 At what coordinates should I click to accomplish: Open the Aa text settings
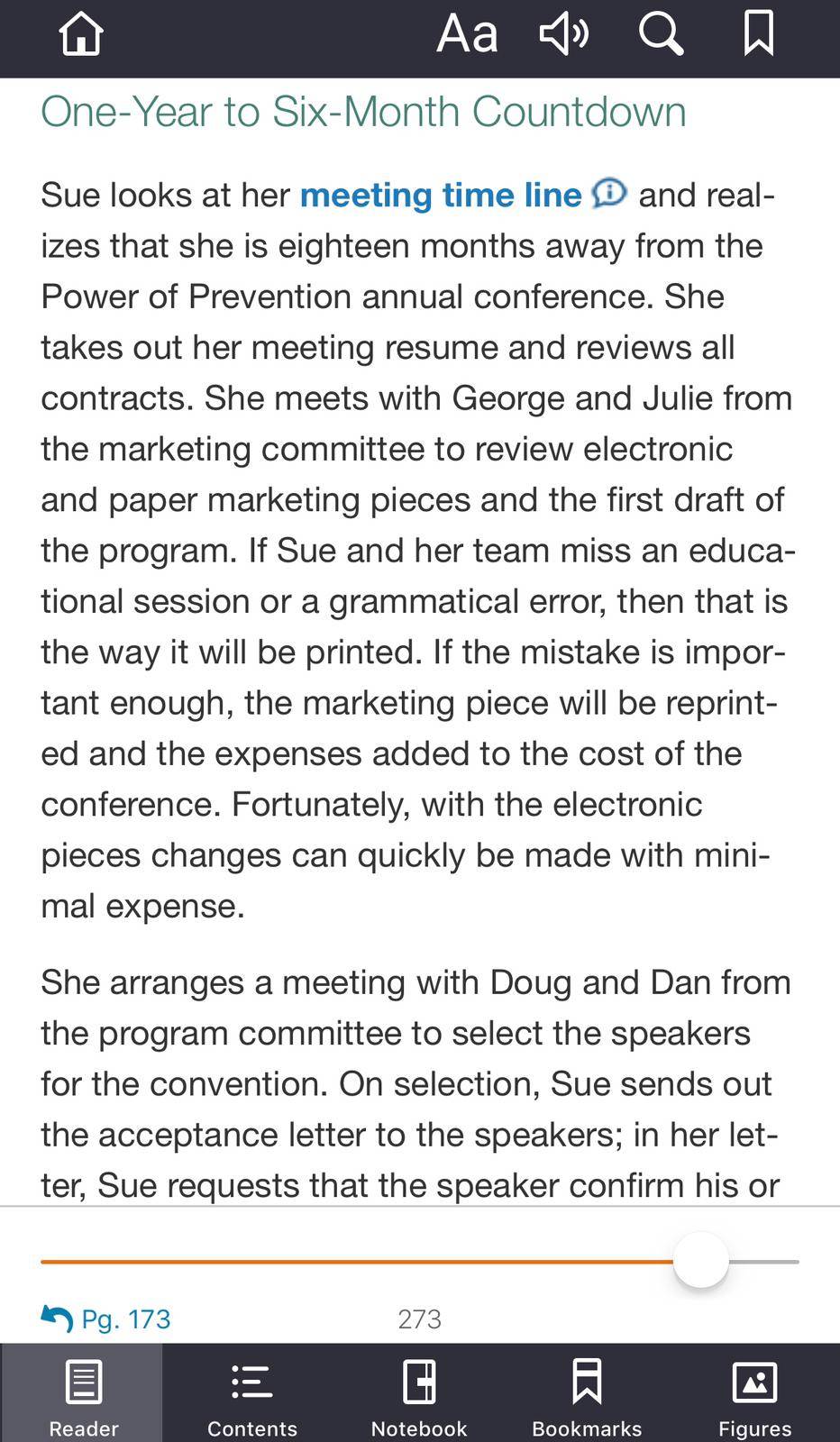point(467,35)
